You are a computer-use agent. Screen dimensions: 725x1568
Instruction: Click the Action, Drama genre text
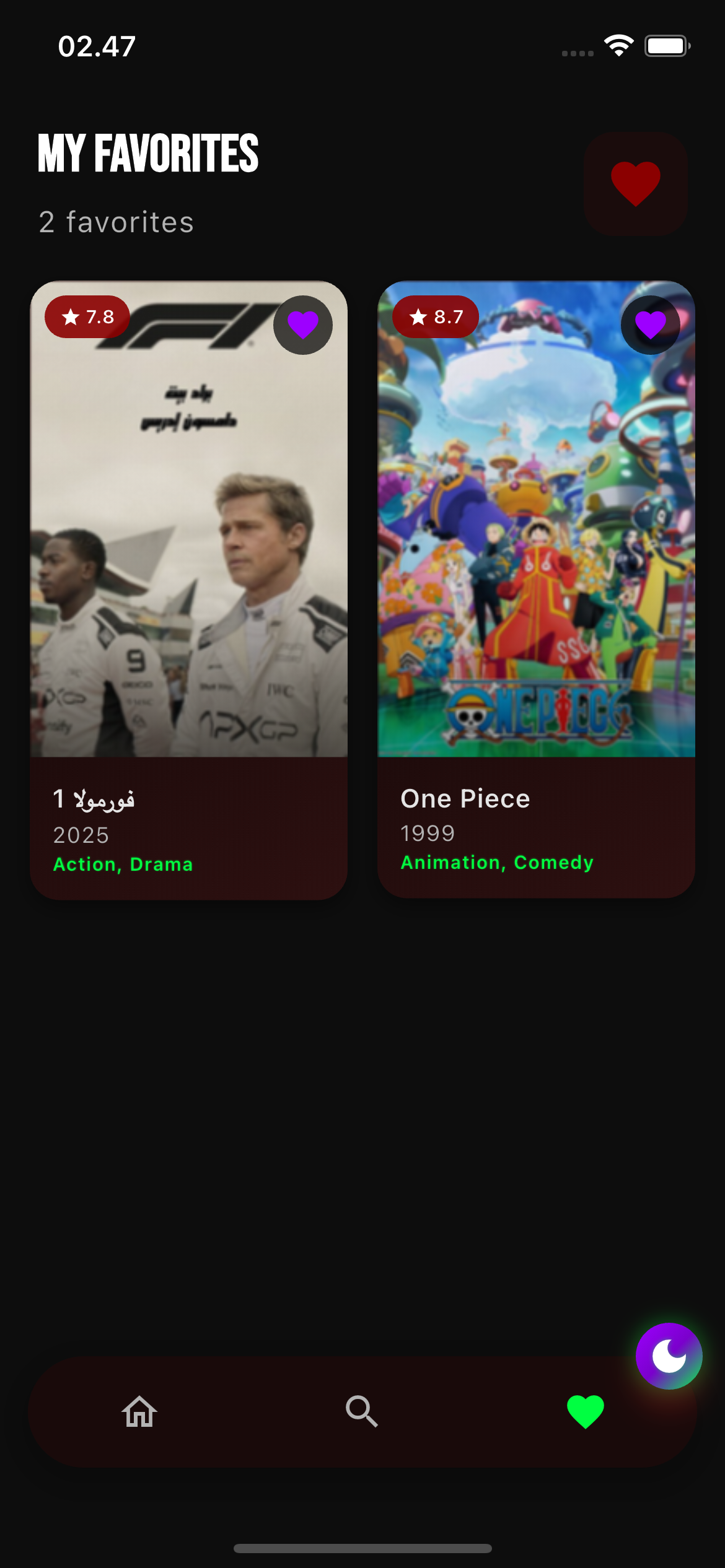[123, 864]
